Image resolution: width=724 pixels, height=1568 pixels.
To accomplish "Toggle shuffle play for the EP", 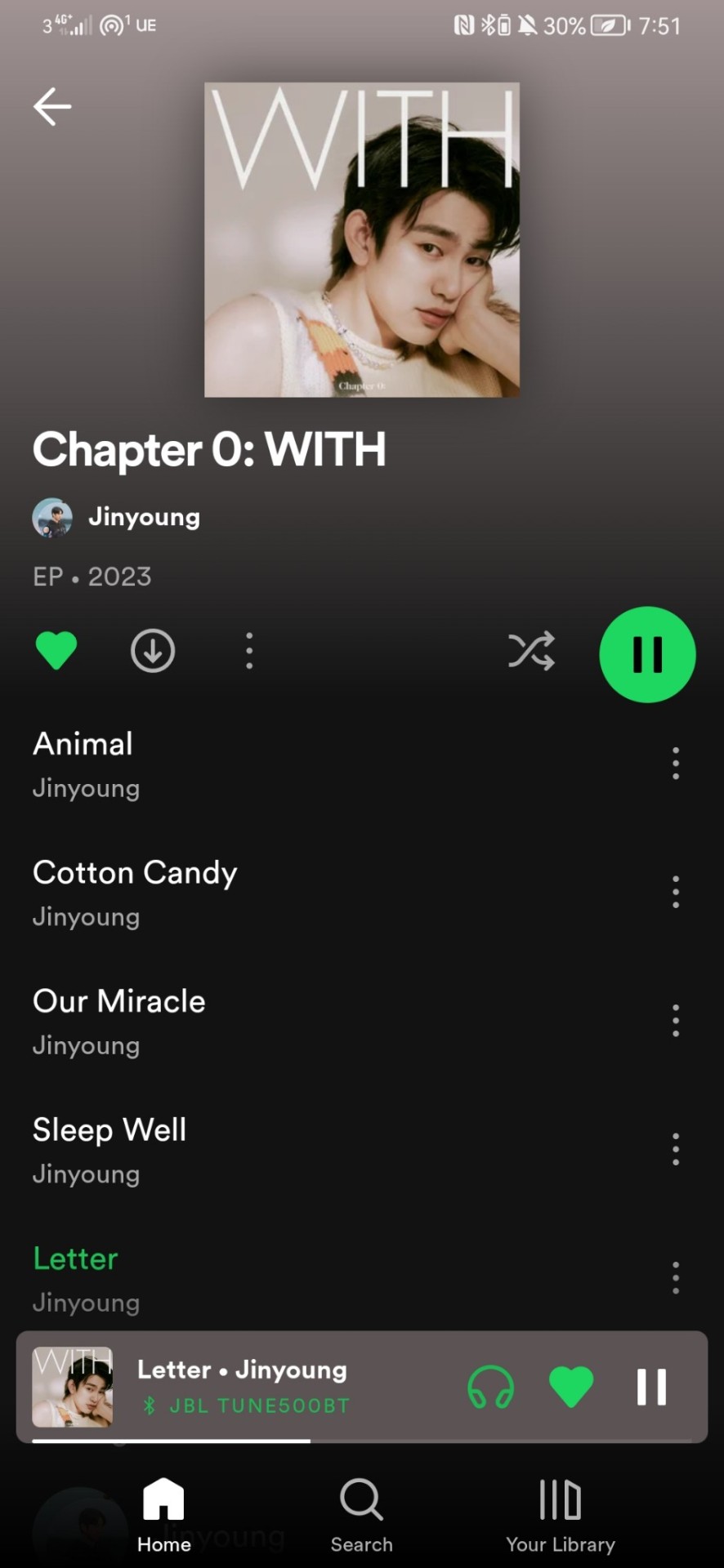I will click(x=531, y=651).
